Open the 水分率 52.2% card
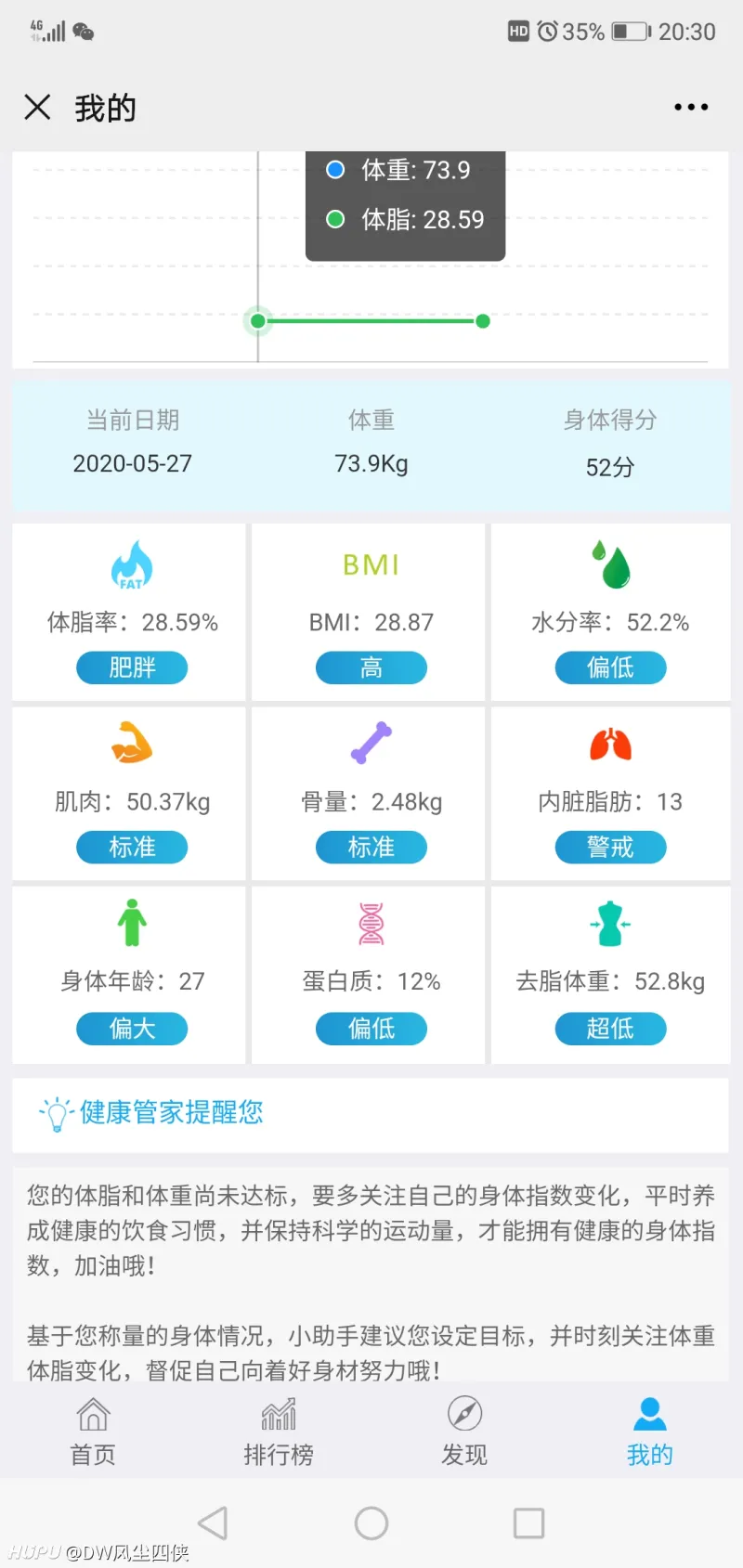Screen dimensions: 743x1568 click(610, 612)
